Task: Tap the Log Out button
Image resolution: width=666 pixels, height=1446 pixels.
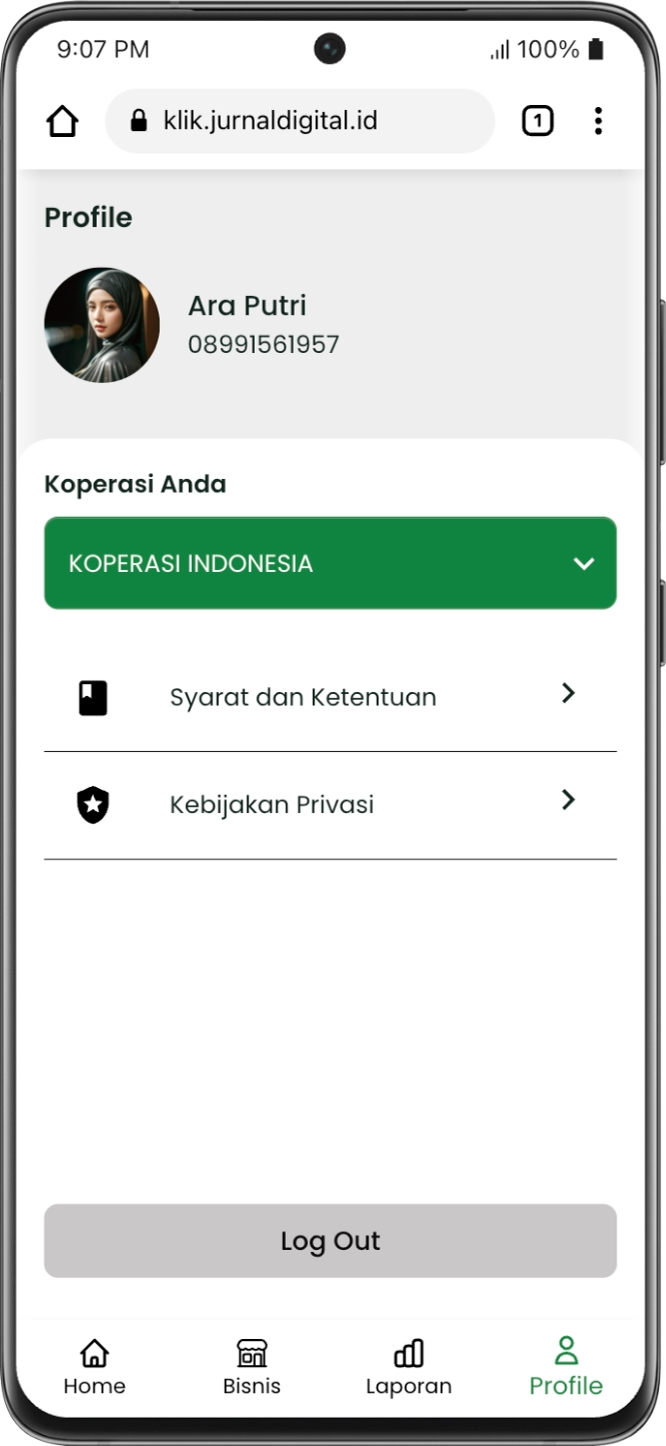Action: pos(330,1241)
